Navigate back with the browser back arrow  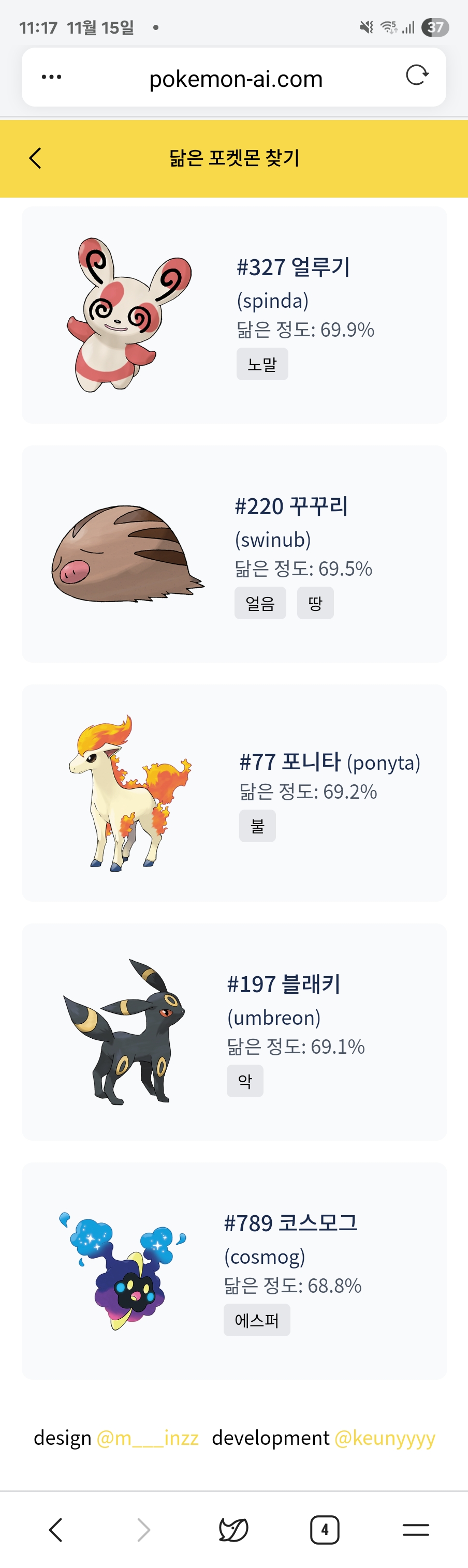pyautogui.click(x=55, y=1530)
